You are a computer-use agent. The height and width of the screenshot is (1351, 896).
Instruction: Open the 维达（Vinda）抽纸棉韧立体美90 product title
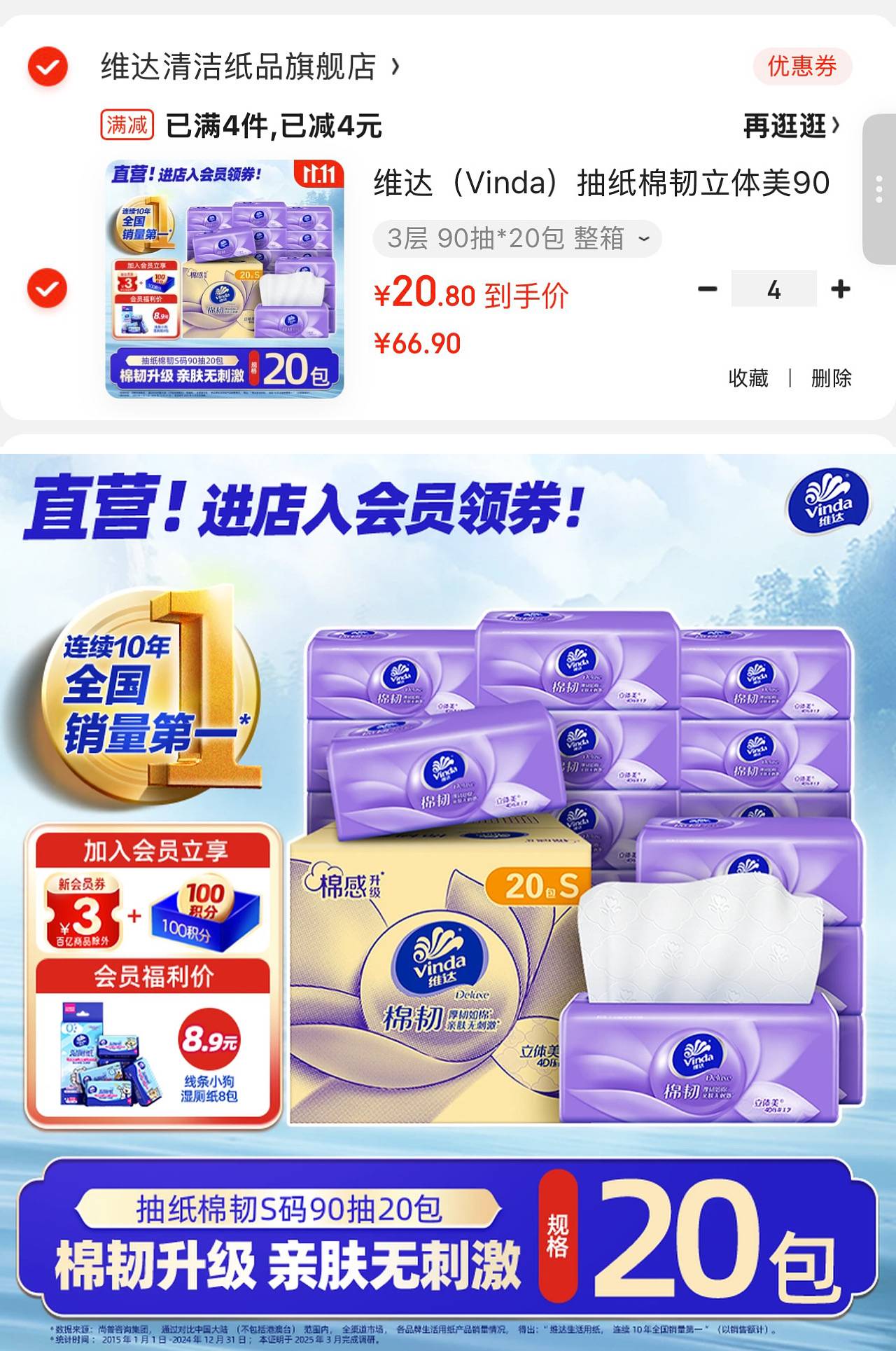(601, 183)
